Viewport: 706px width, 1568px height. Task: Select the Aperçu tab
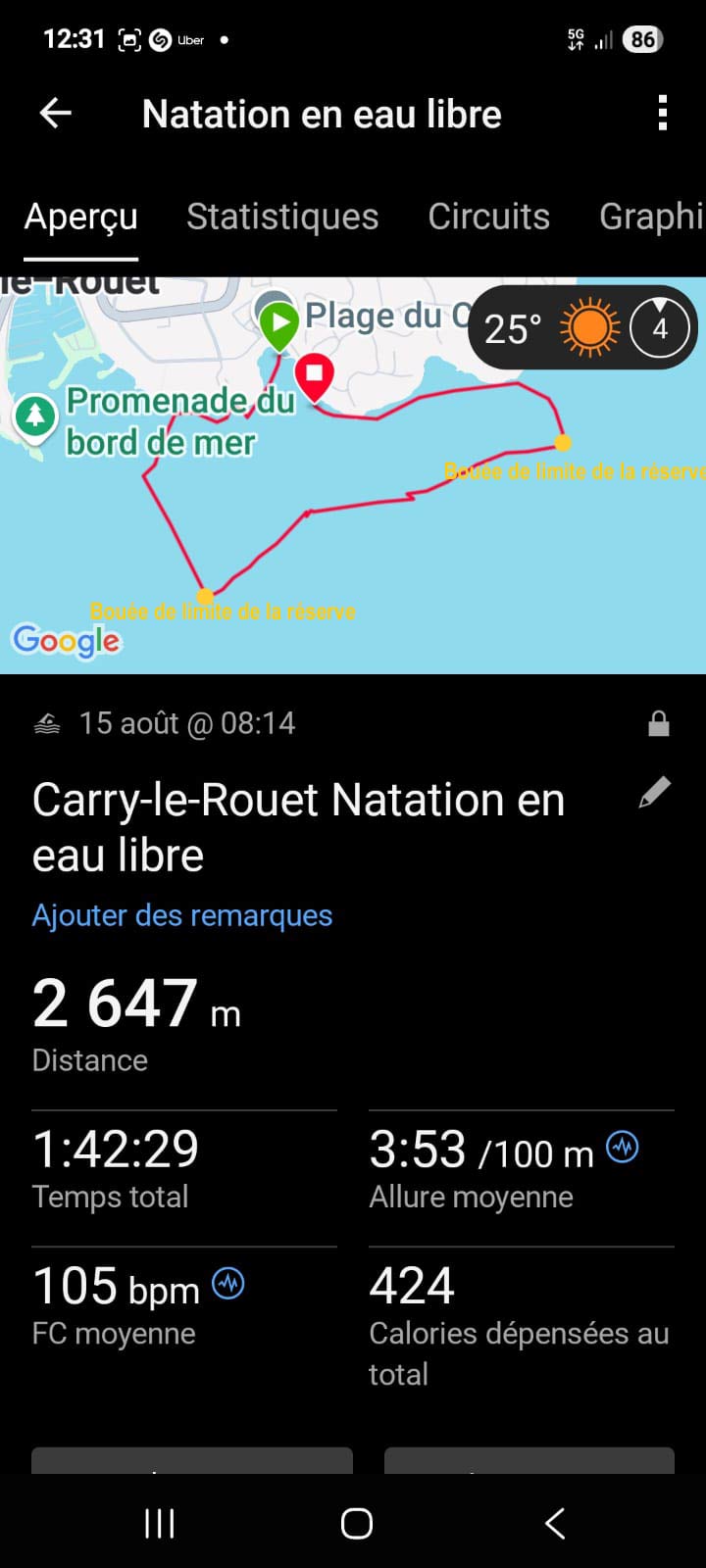pyautogui.click(x=80, y=217)
